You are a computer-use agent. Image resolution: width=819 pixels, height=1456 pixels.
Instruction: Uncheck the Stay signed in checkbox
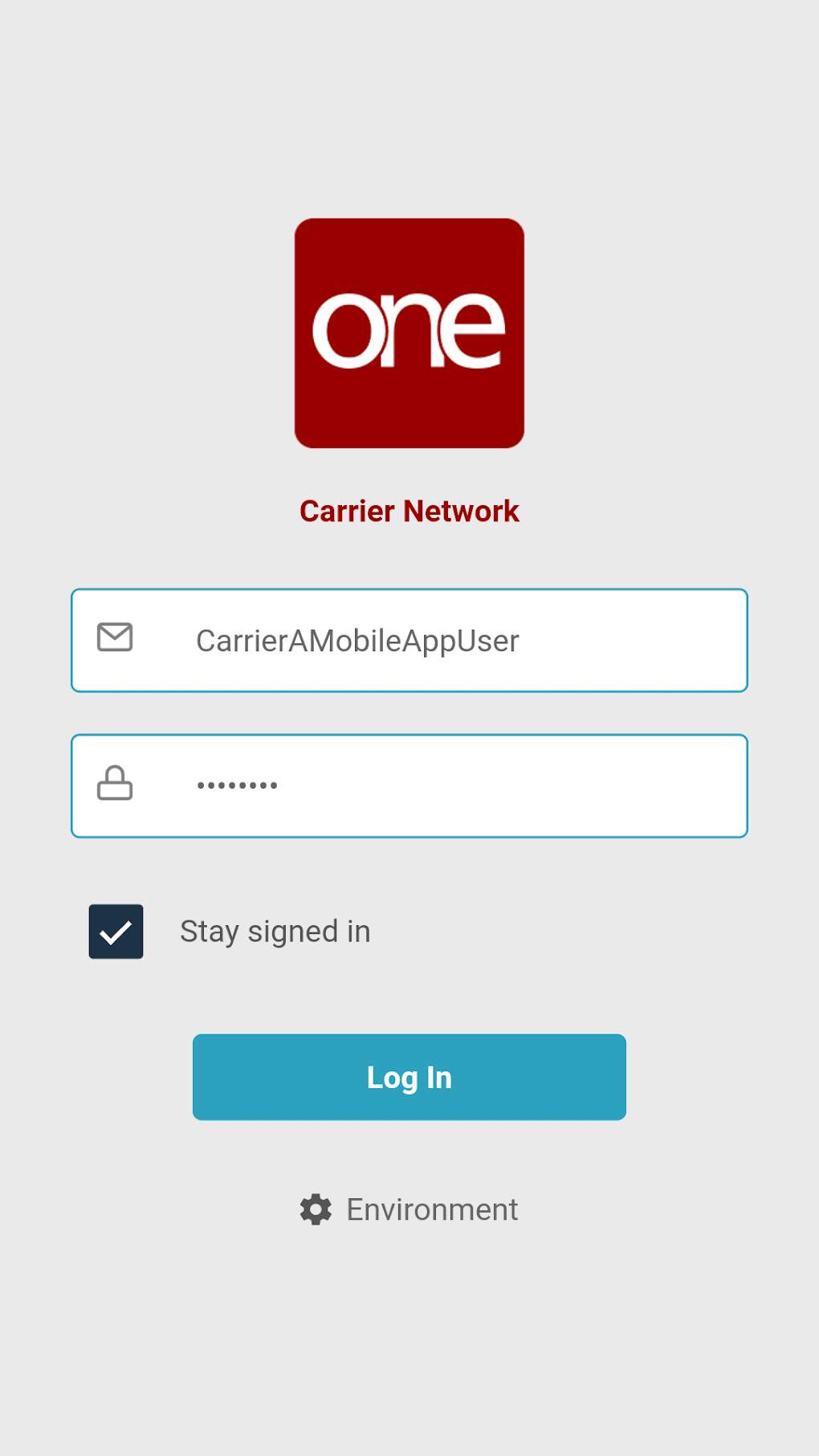pos(116,932)
